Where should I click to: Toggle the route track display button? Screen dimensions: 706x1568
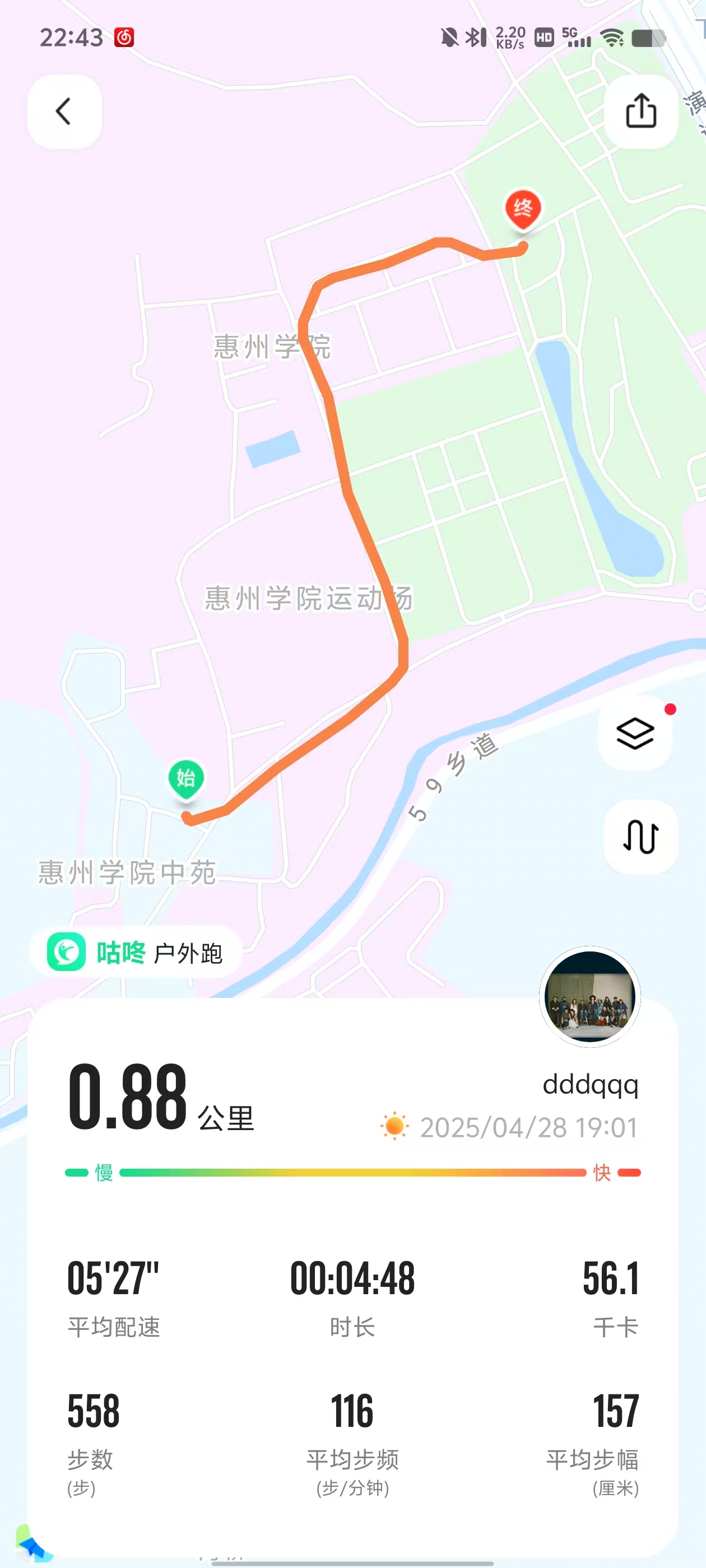pos(641,836)
